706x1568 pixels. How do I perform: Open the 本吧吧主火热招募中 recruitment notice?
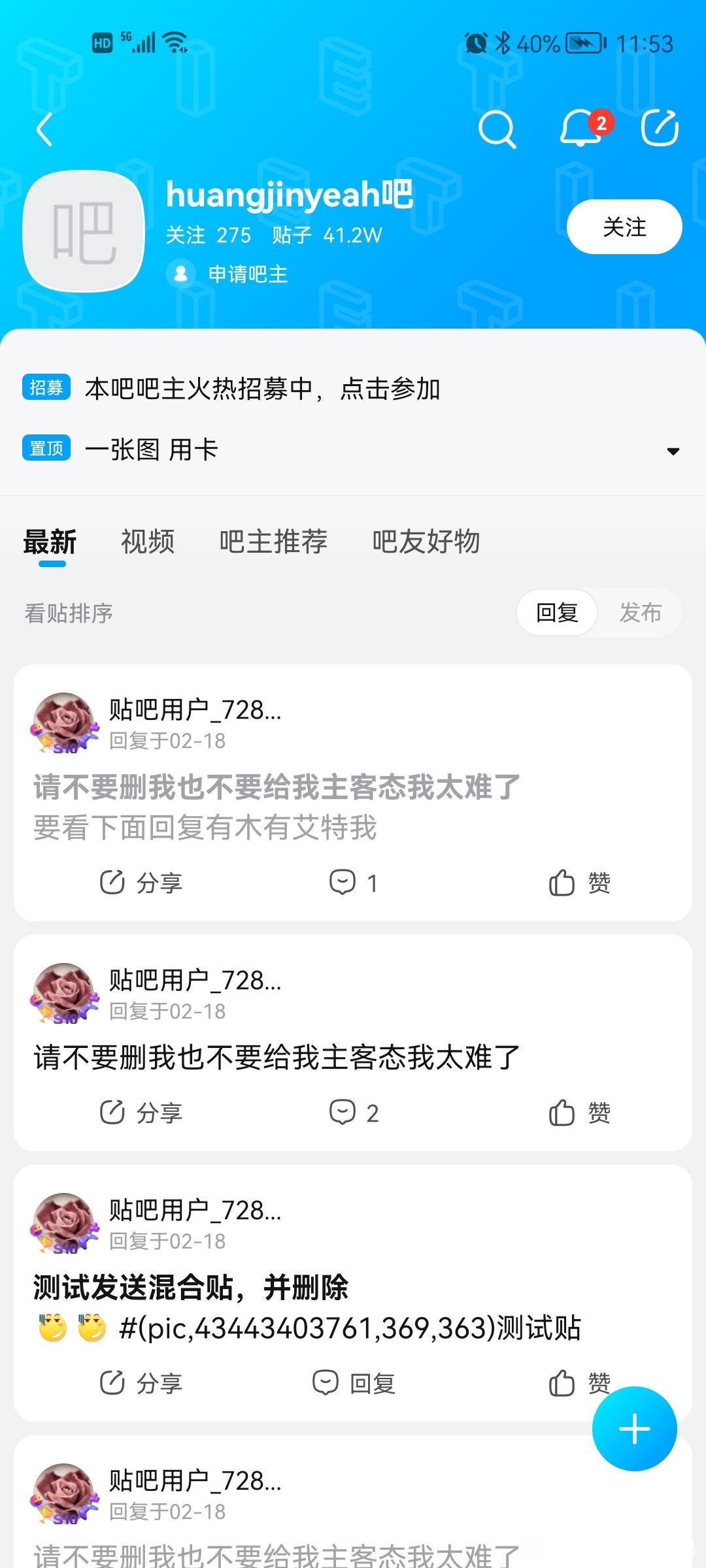[x=261, y=389]
